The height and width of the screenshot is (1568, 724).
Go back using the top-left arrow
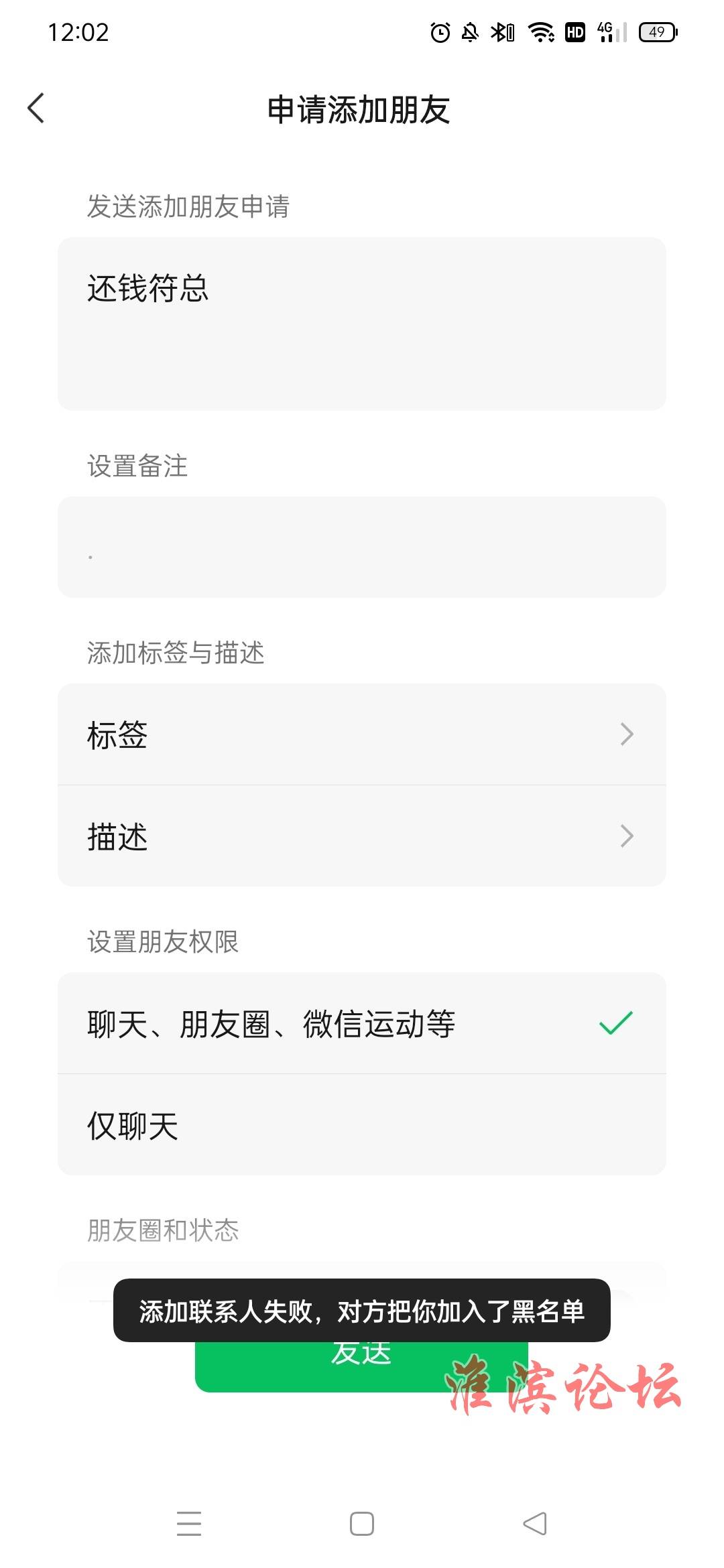click(x=36, y=108)
